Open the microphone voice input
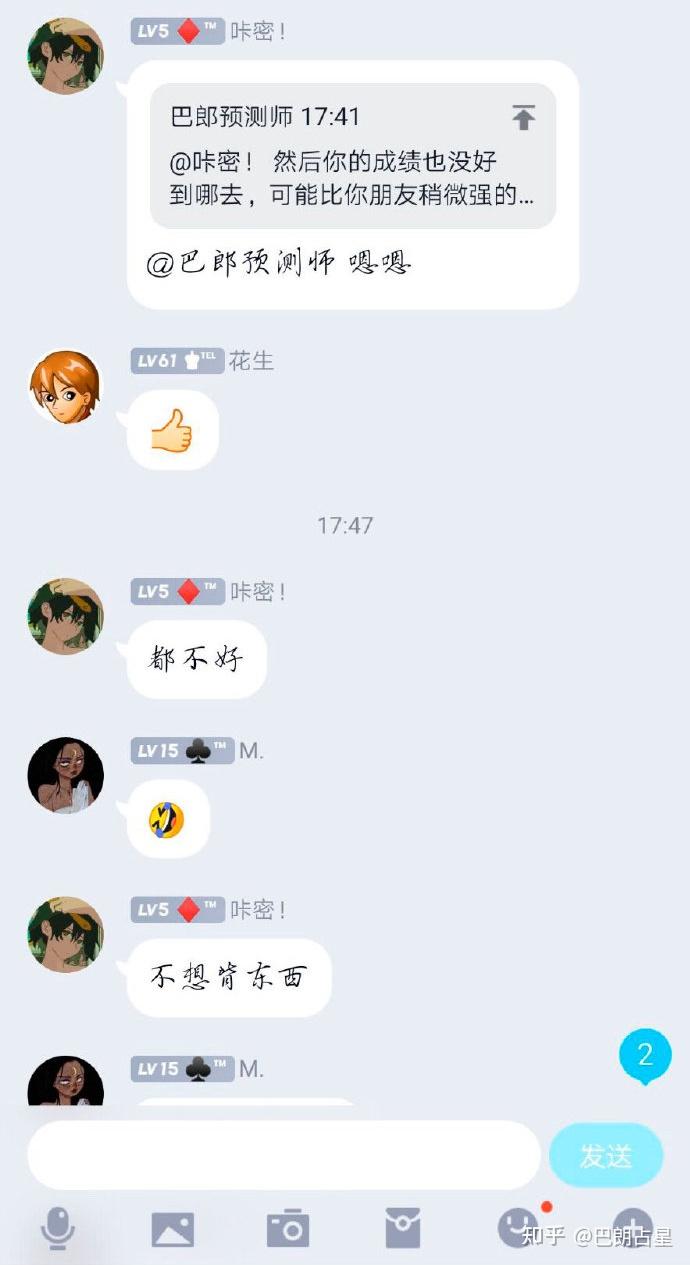The image size is (690, 1265). 57,1228
